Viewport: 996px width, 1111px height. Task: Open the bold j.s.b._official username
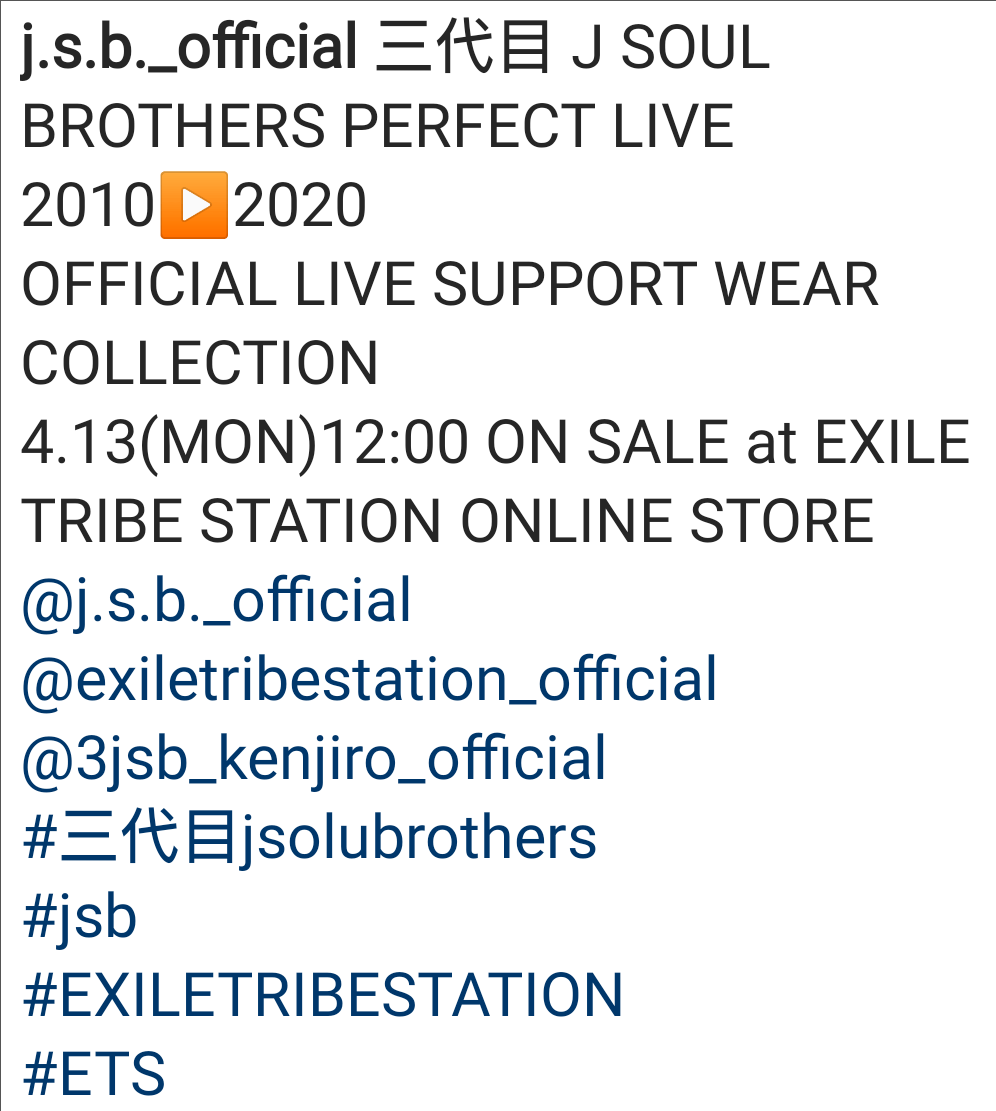click(x=190, y=48)
